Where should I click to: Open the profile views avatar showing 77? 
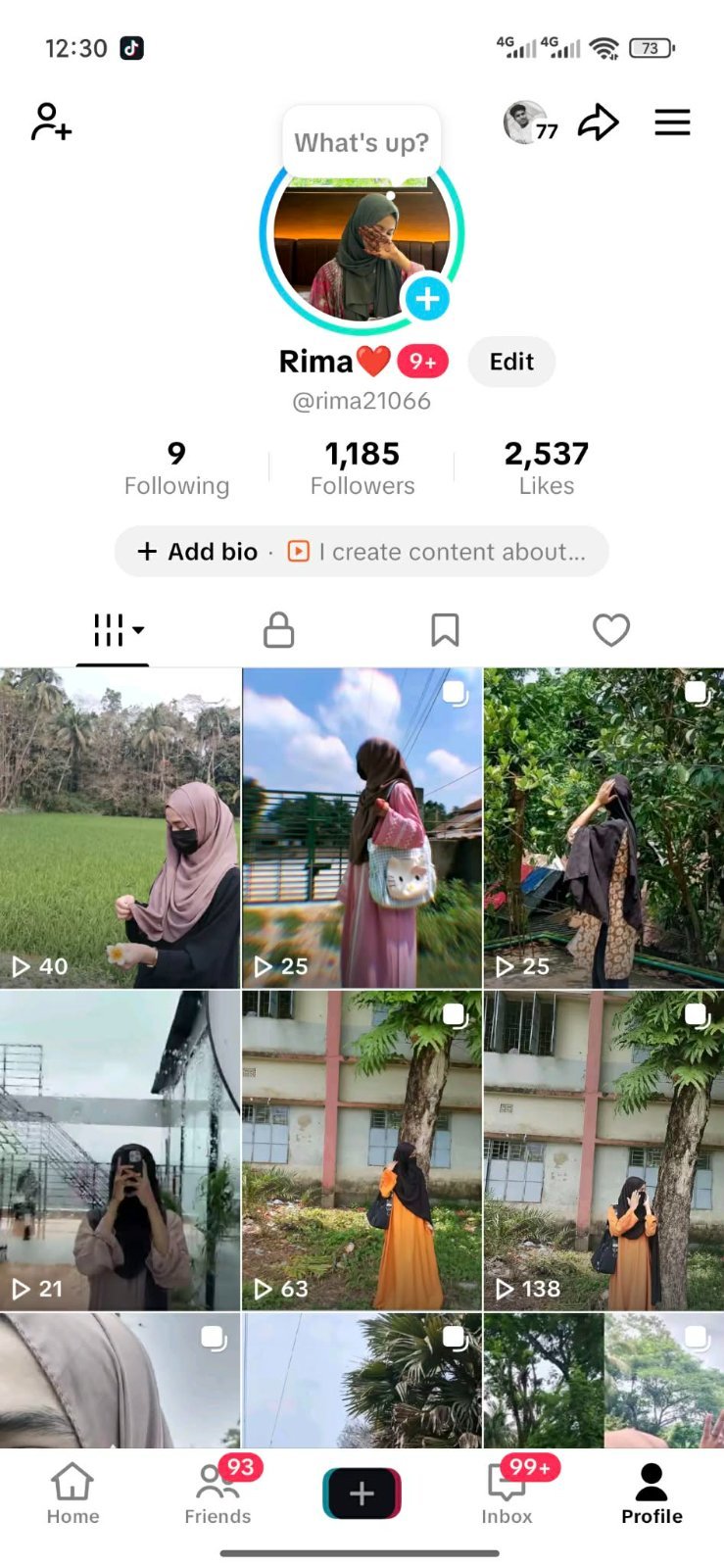click(530, 122)
